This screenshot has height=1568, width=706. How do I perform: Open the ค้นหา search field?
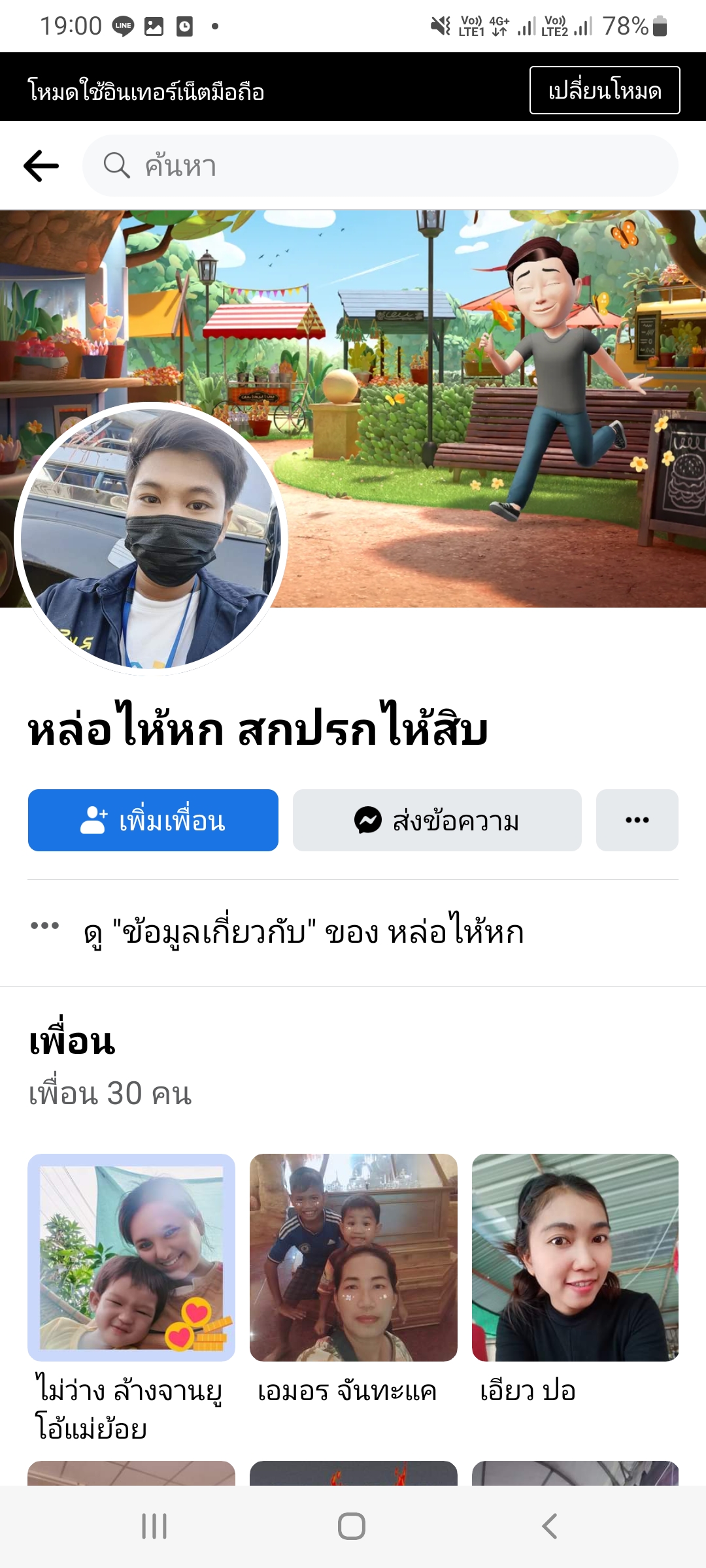380,166
